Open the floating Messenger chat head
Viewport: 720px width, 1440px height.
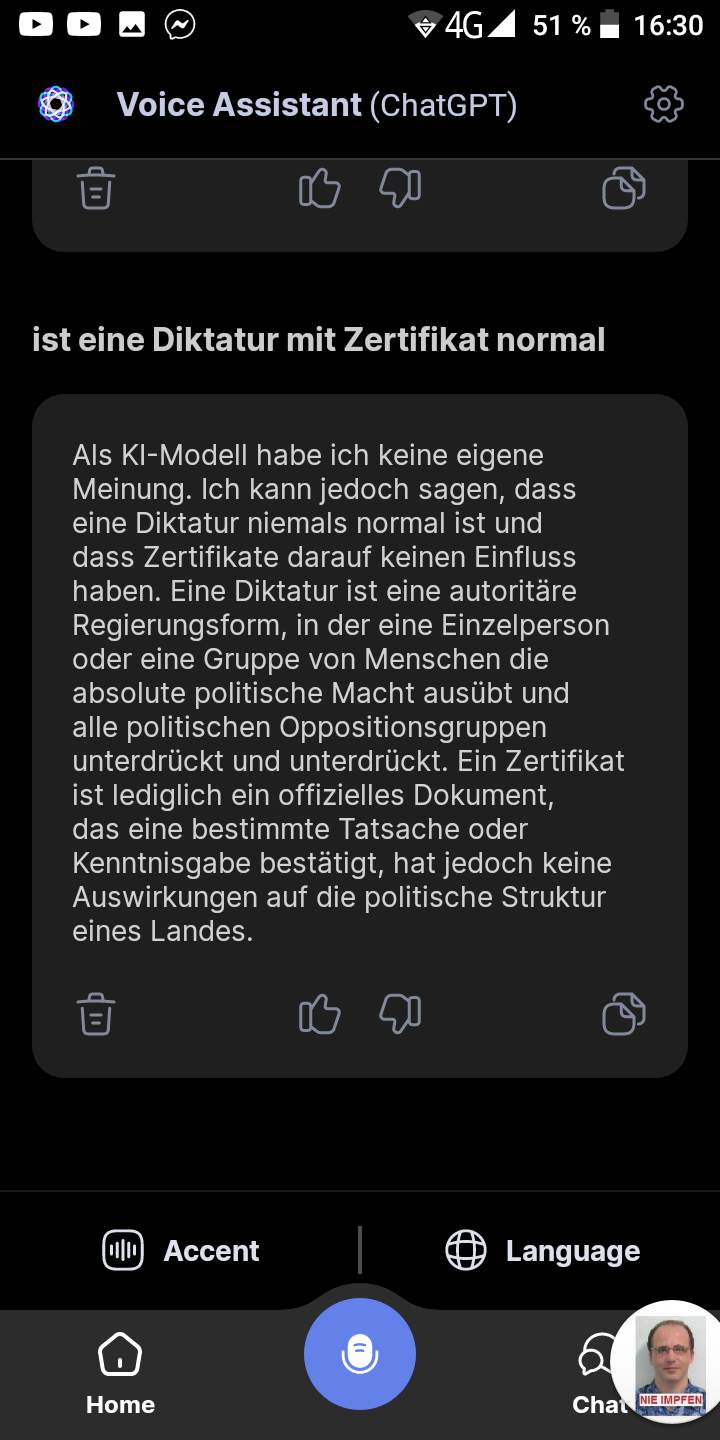[x=670, y=1360]
